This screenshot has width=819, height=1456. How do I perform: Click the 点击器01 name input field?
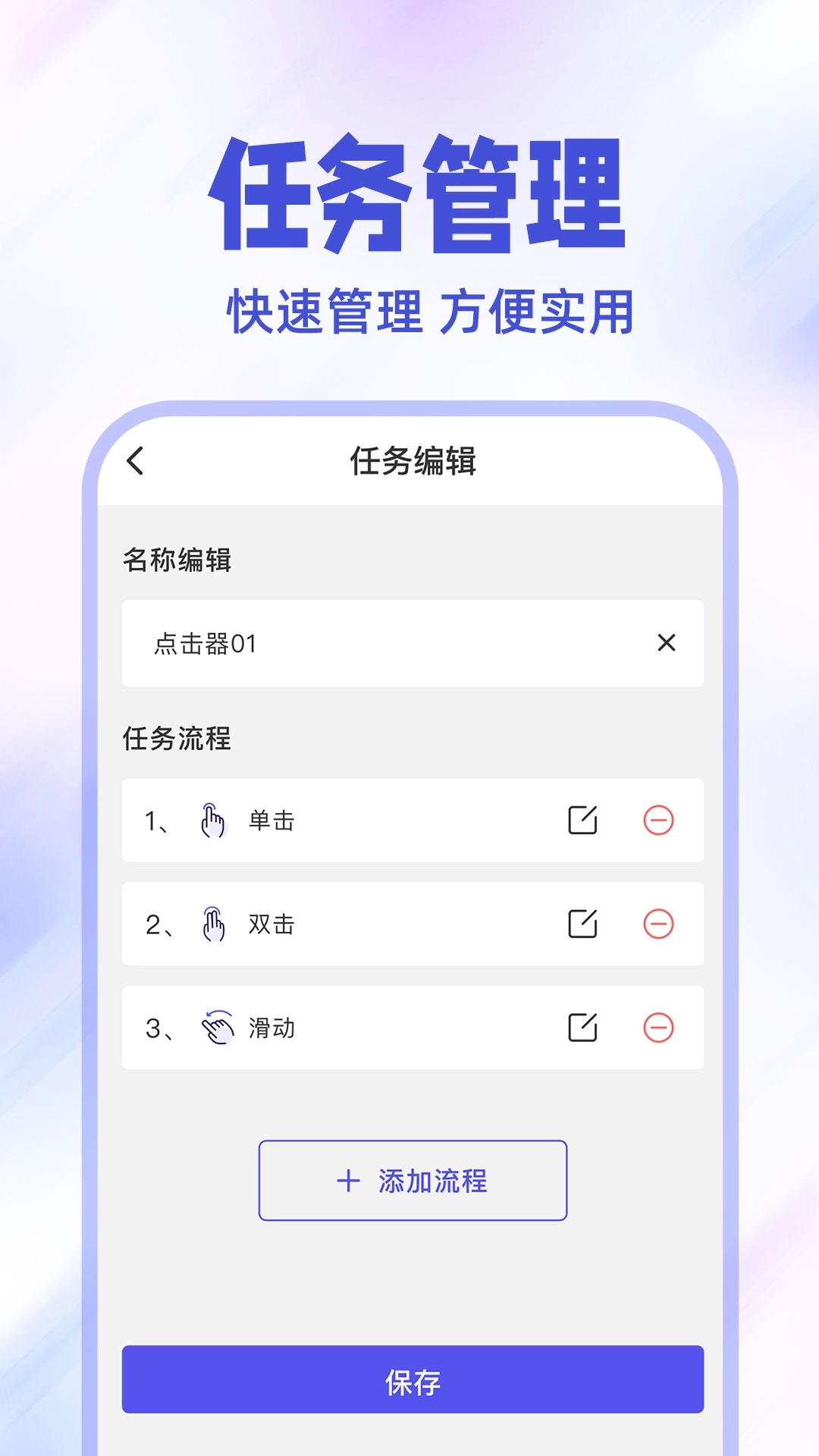[x=341, y=643]
